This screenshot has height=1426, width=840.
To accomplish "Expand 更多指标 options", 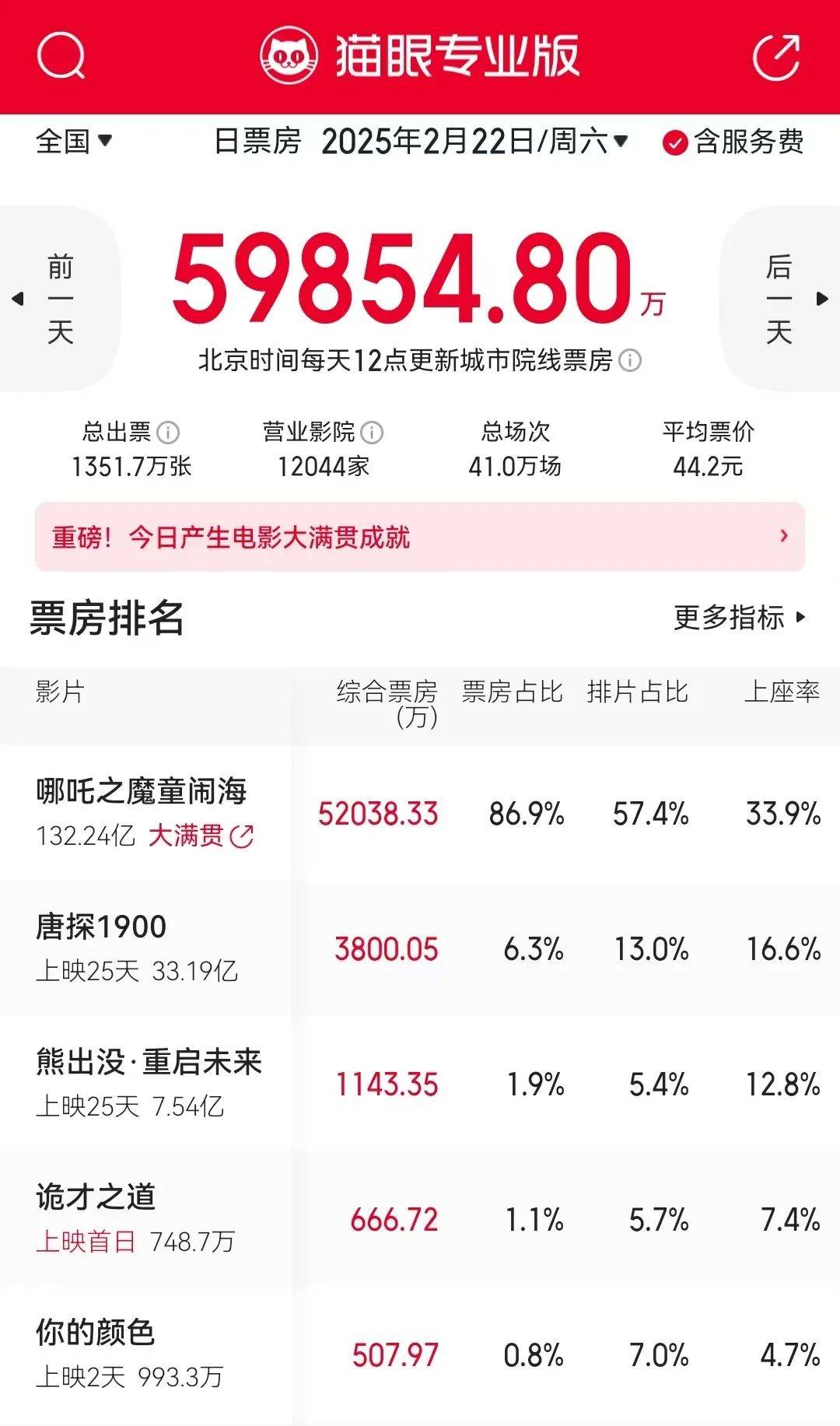I will 739,618.
